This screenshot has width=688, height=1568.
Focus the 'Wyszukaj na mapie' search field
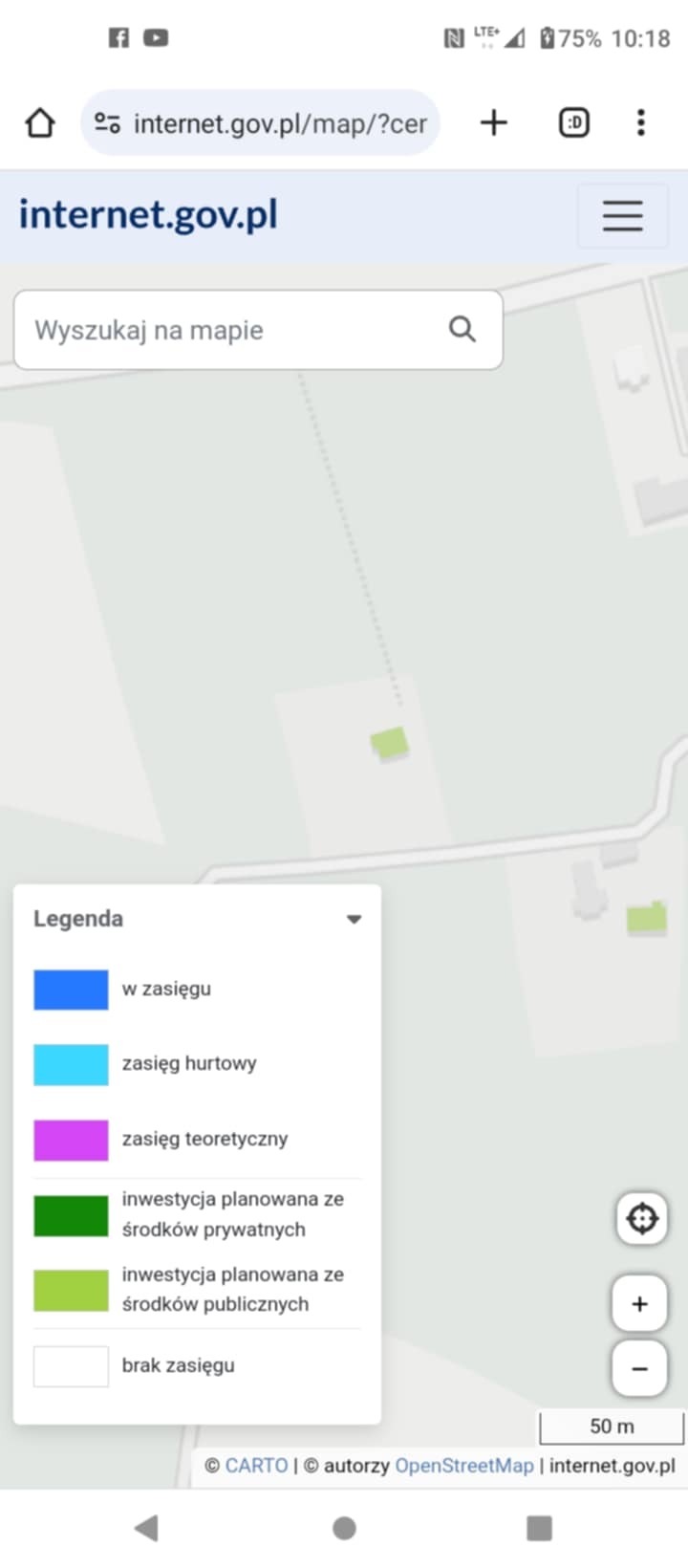coord(229,330)
